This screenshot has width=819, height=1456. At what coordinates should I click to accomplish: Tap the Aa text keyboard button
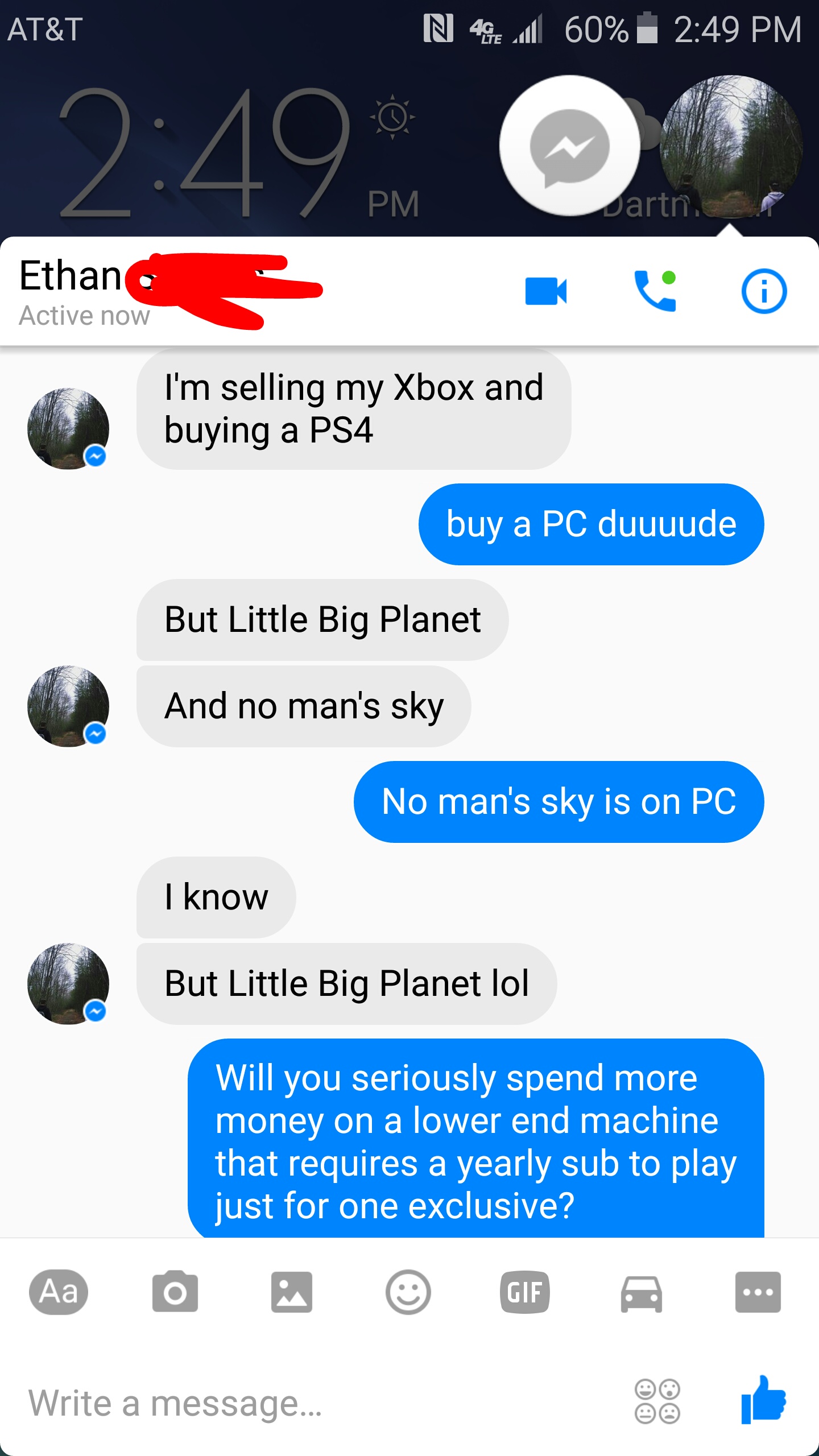click(59, 1292)
